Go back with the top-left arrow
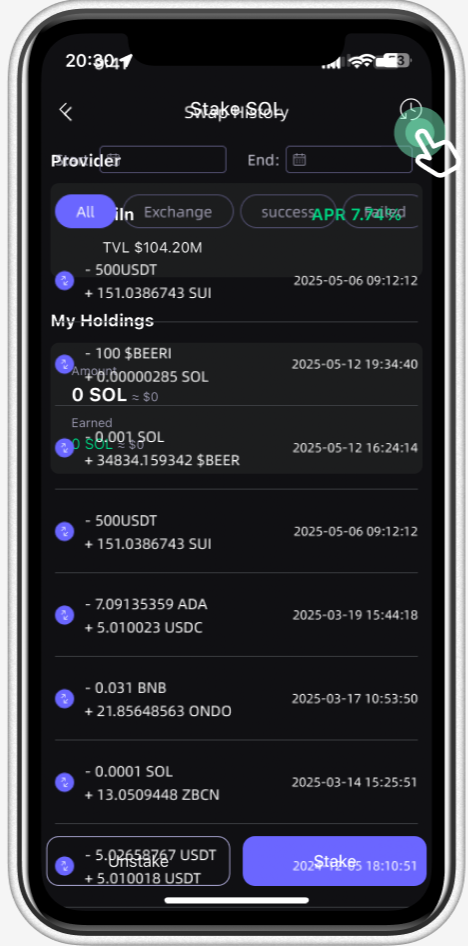The height and width of the screenshot is (946, 468). tap(65, 112)
